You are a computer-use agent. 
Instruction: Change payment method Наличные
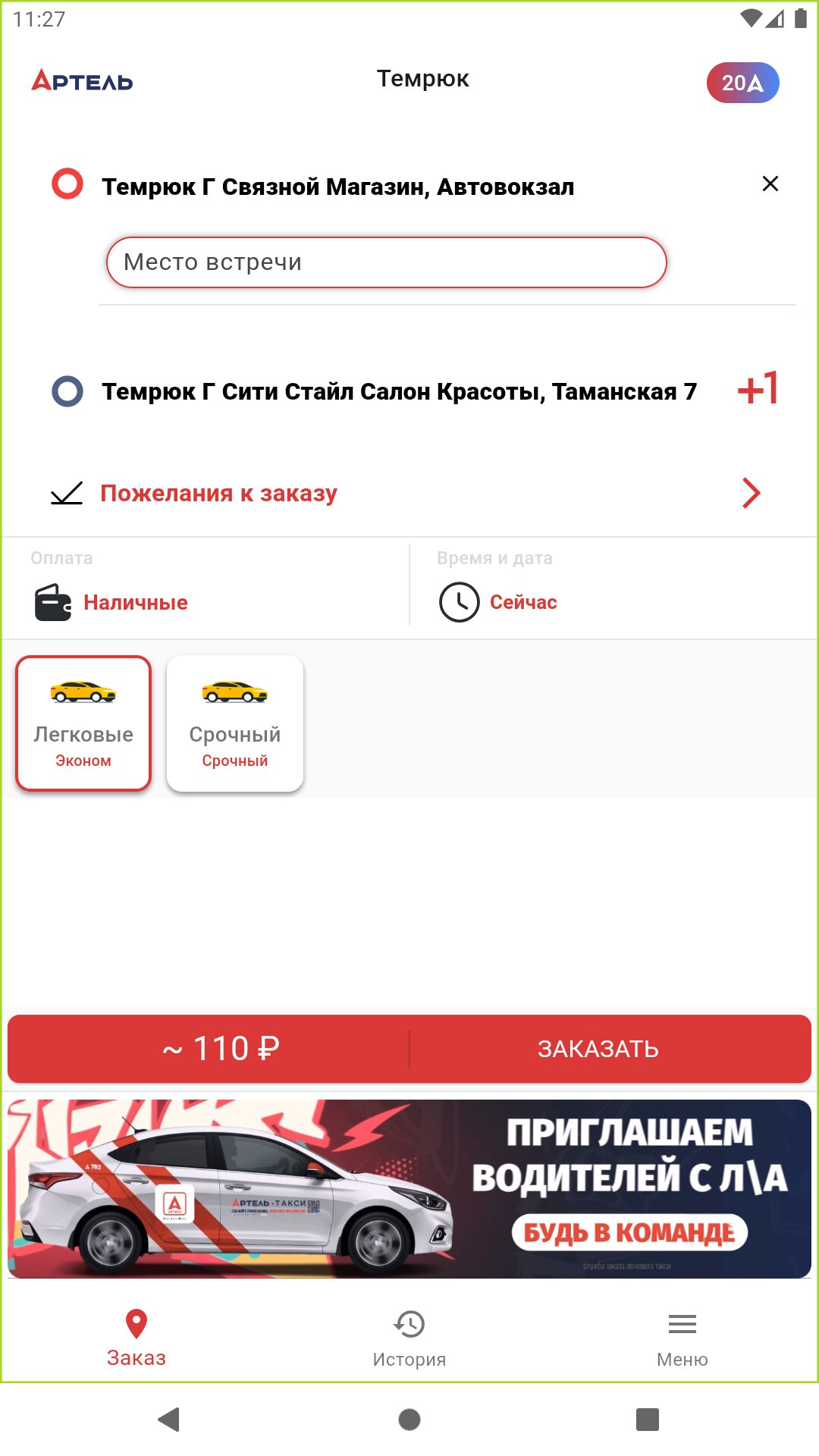111,602
